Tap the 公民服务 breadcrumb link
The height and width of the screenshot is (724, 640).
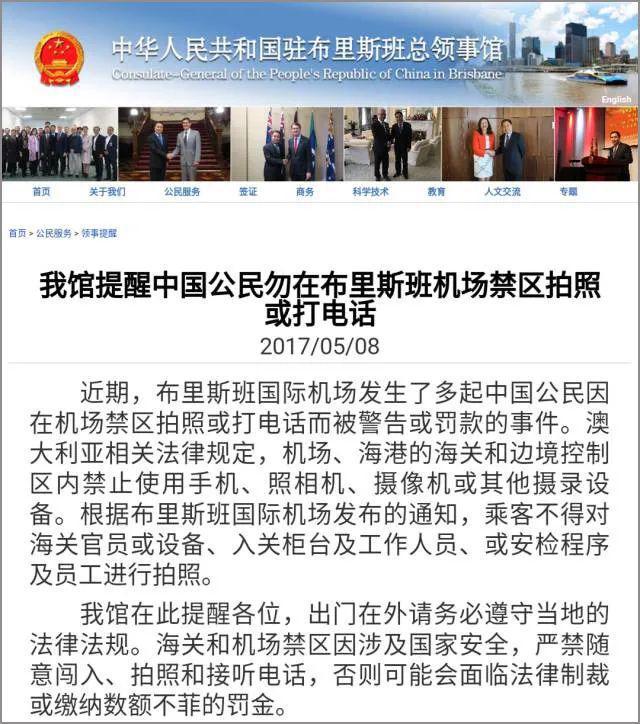54,233
